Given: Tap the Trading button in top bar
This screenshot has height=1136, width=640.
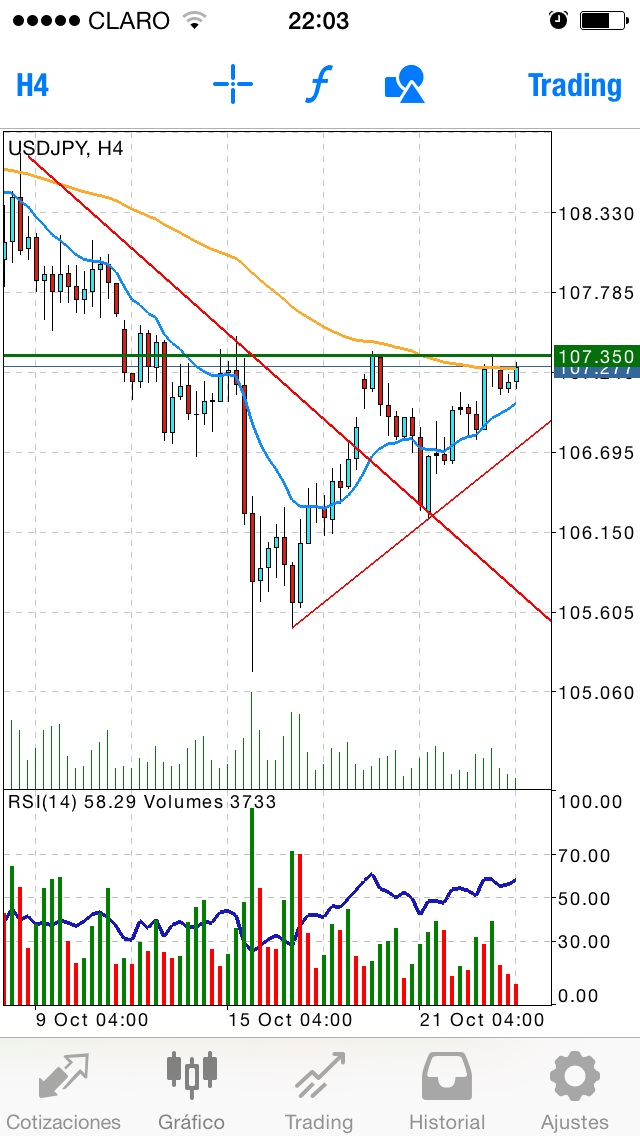Looking at the screenshot, I should (x=575, y=85).
